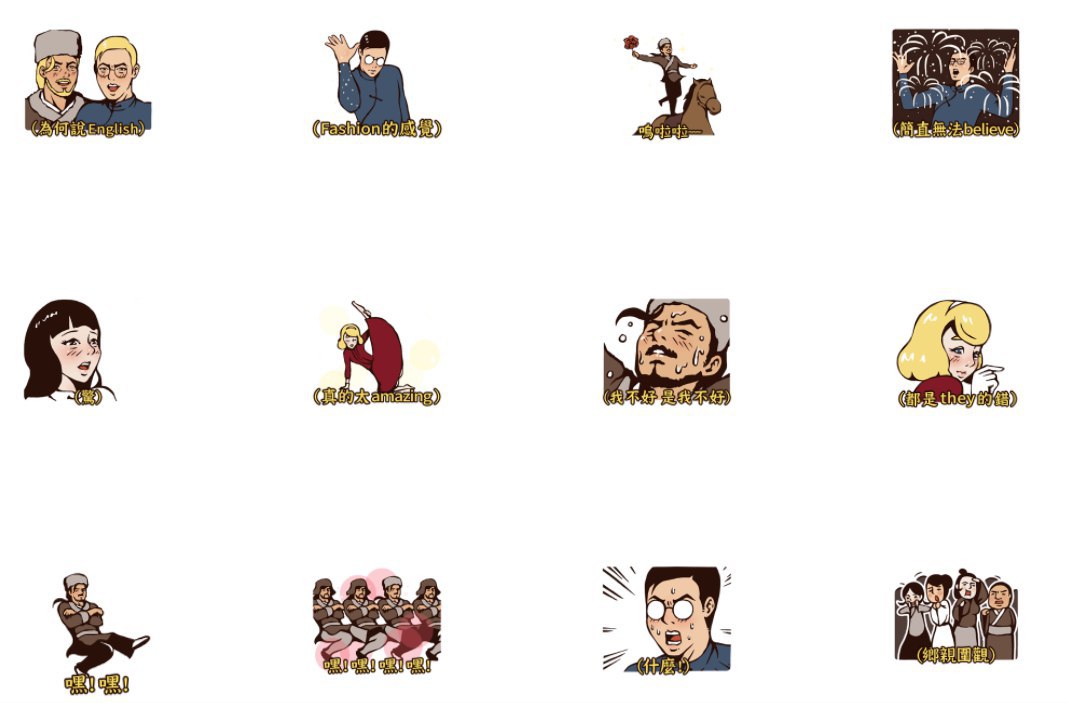Preview the single dancer 嘿!嘿! sticker

tap(97, 632)
